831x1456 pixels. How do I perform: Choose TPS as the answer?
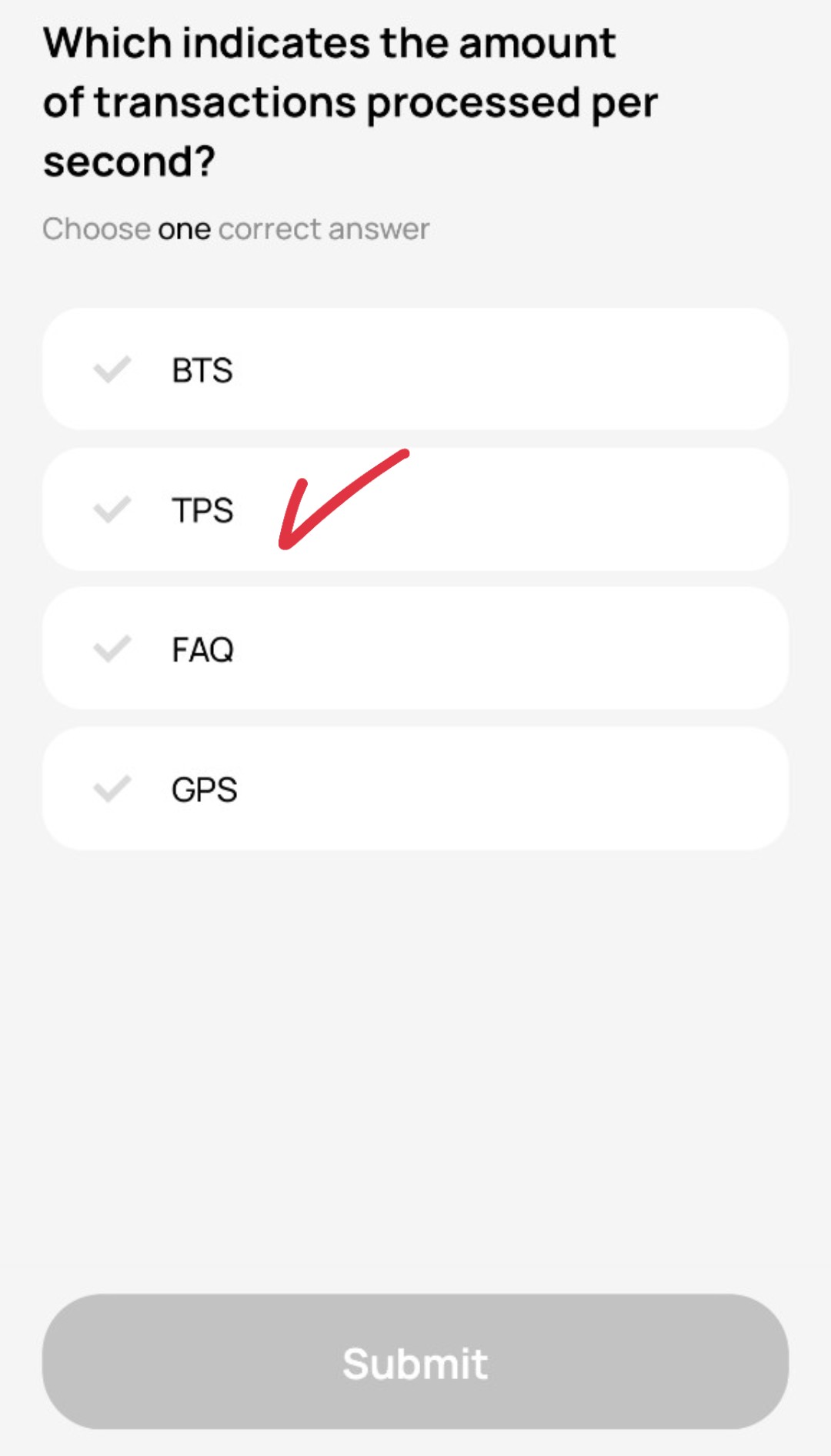point(415,509)
